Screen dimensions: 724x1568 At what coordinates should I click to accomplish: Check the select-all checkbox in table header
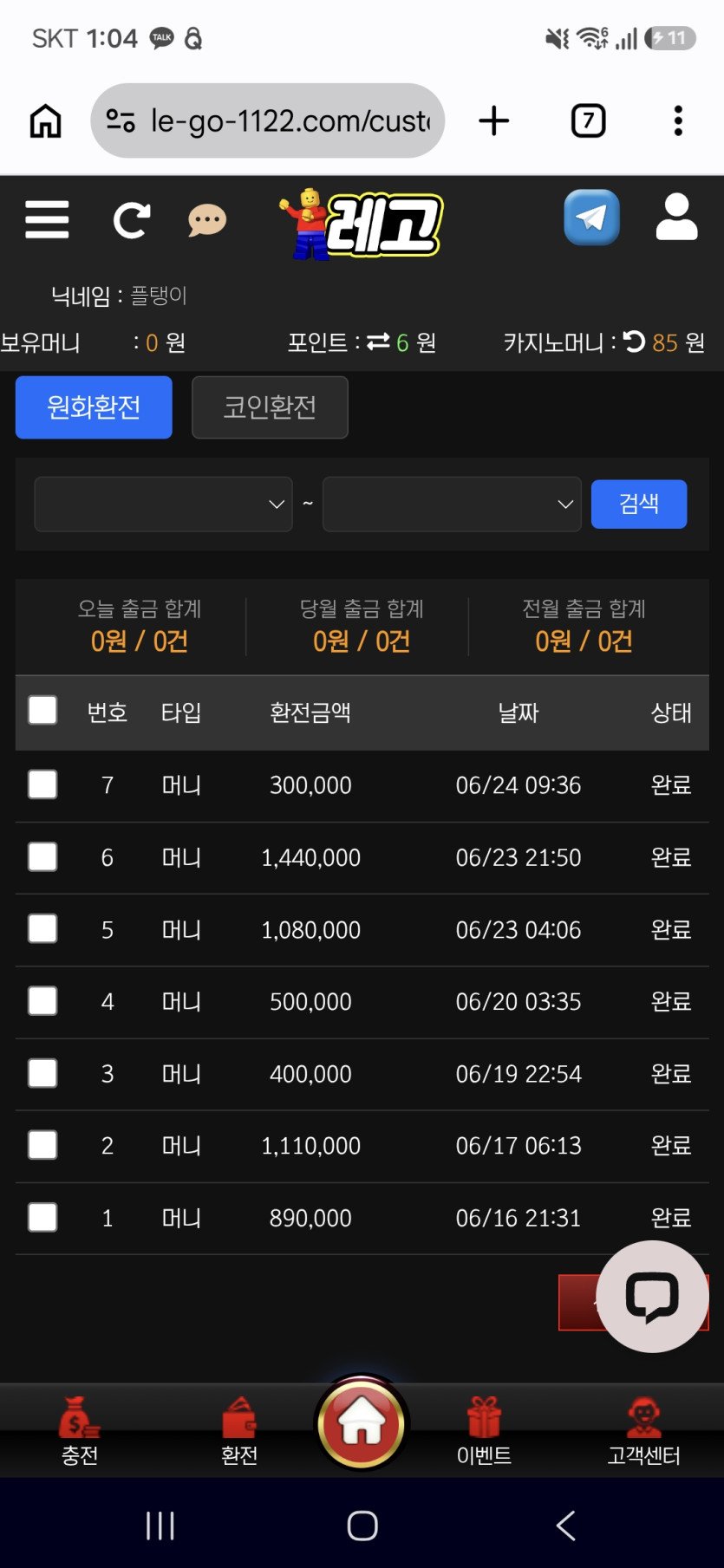(42, 710)
